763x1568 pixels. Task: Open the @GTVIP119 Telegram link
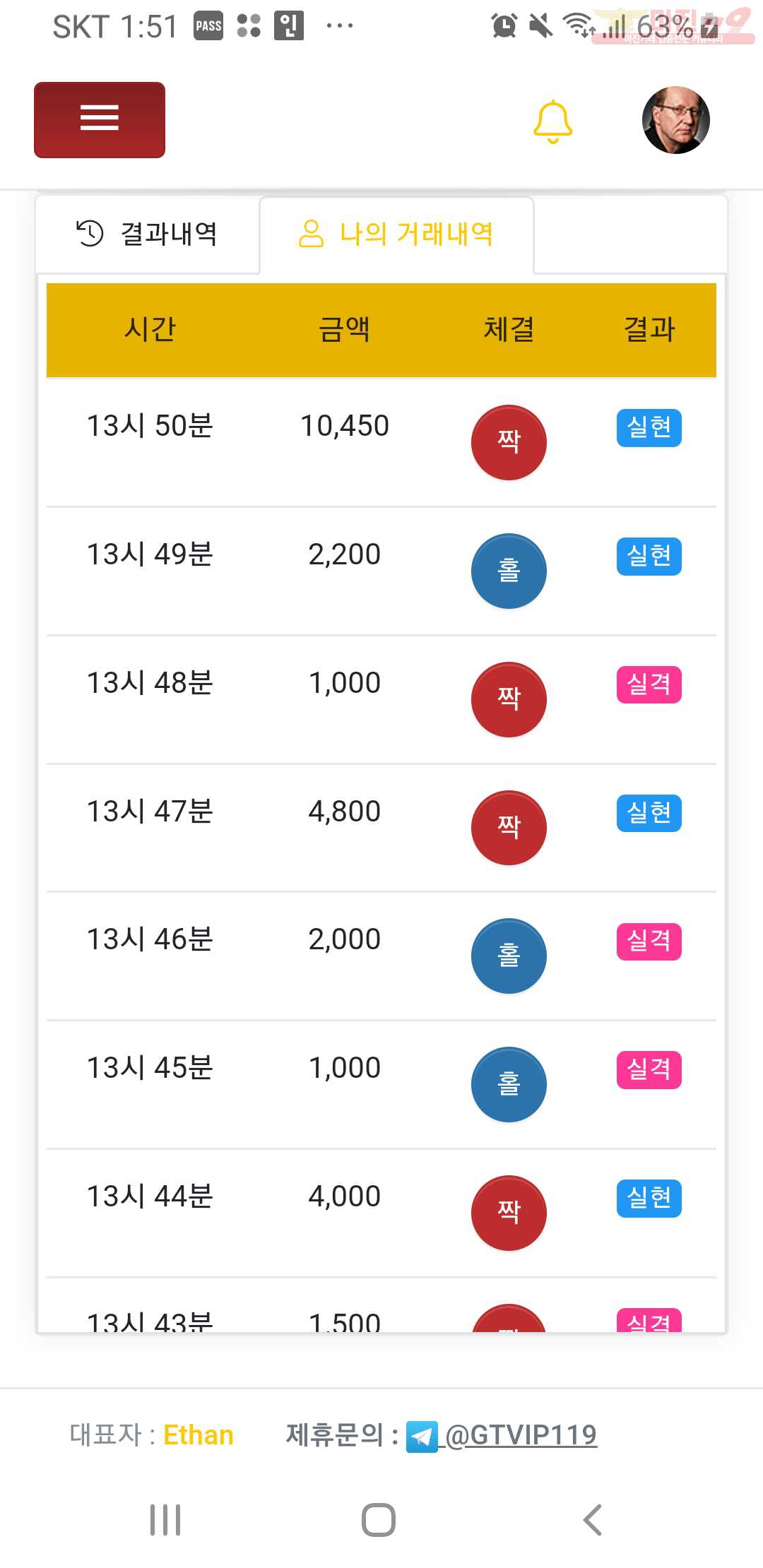click(x=502, y=1435)
